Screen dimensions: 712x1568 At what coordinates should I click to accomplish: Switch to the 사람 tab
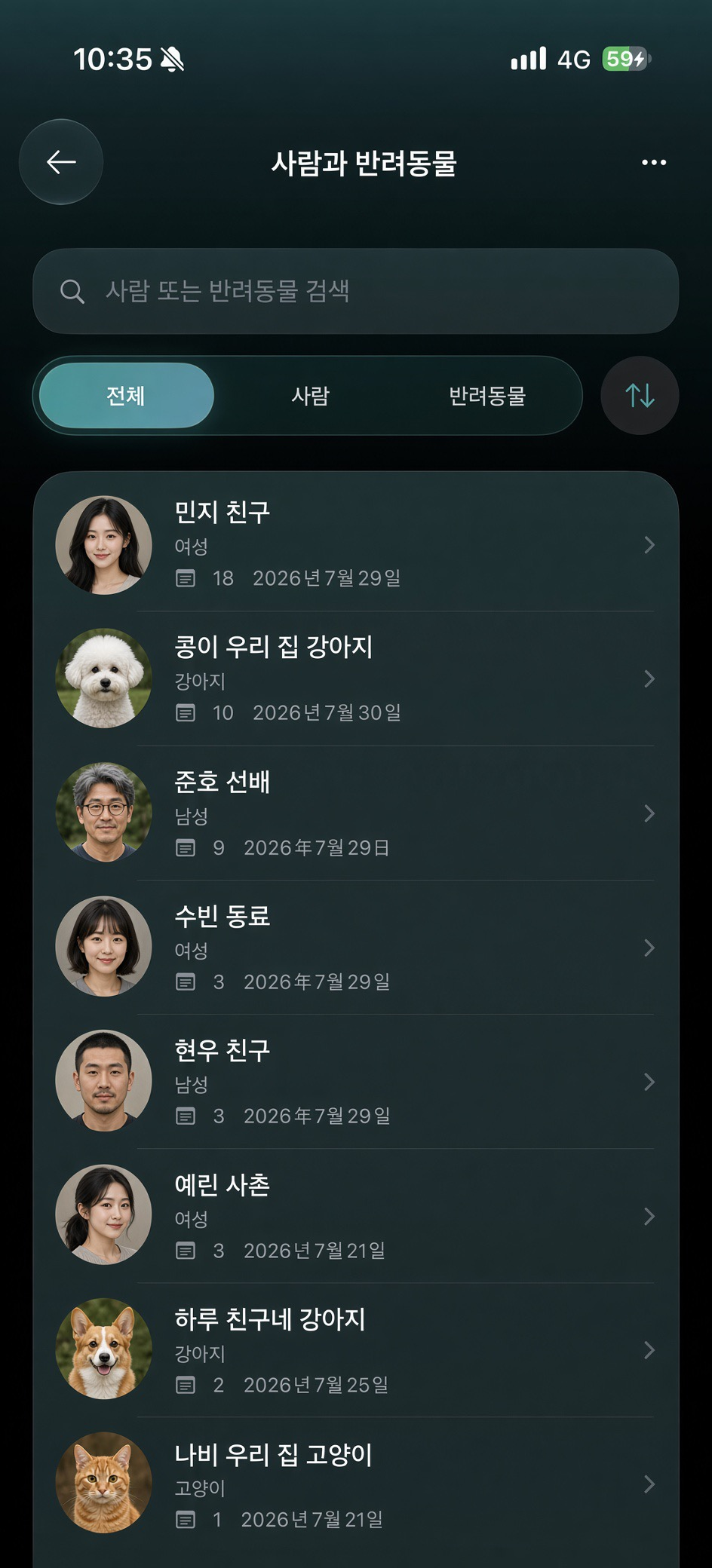coord(310,396)
